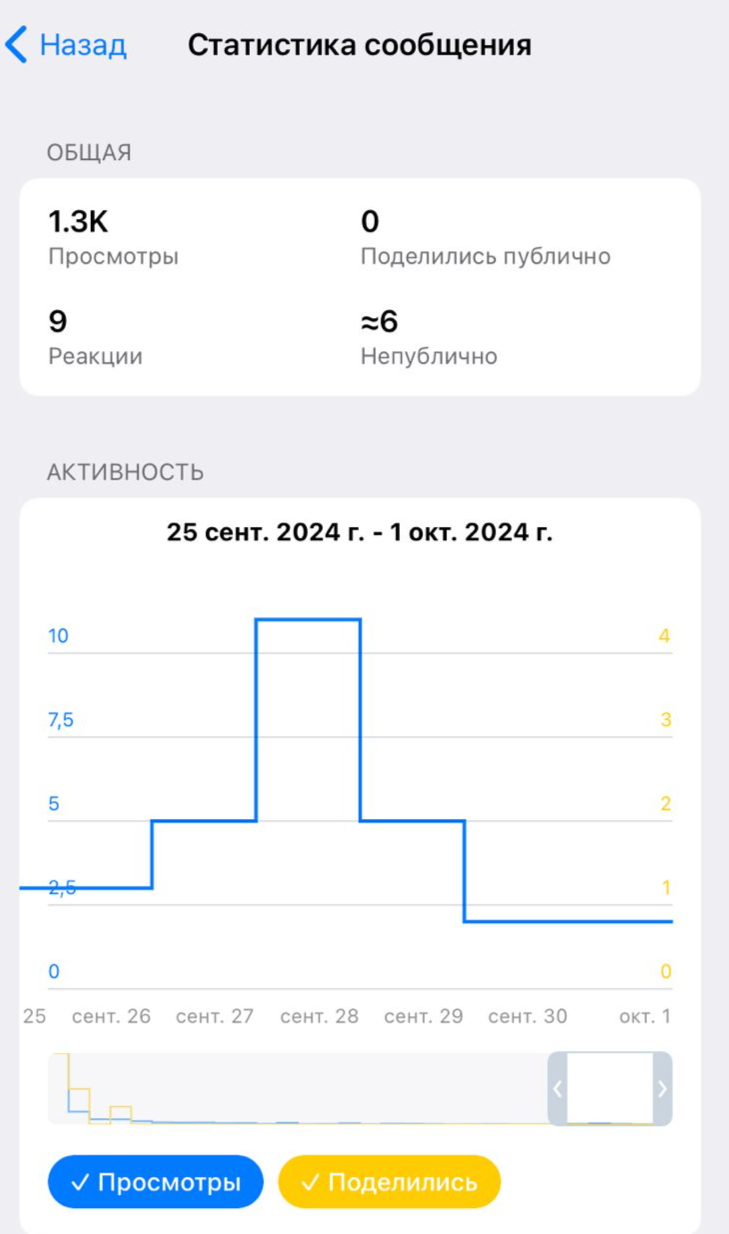This screenshot has height=1234, width=729.
Task: Go back via the Назад button
Action: (x=67, y=45)
